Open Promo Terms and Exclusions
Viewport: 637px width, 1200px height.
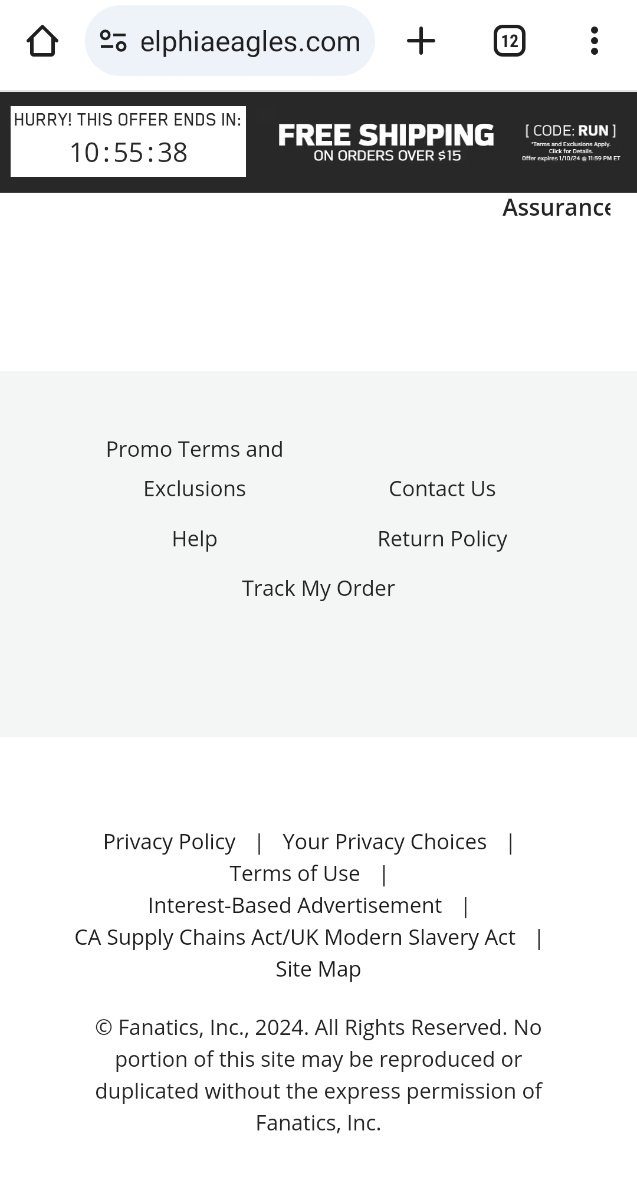[194, 468]
